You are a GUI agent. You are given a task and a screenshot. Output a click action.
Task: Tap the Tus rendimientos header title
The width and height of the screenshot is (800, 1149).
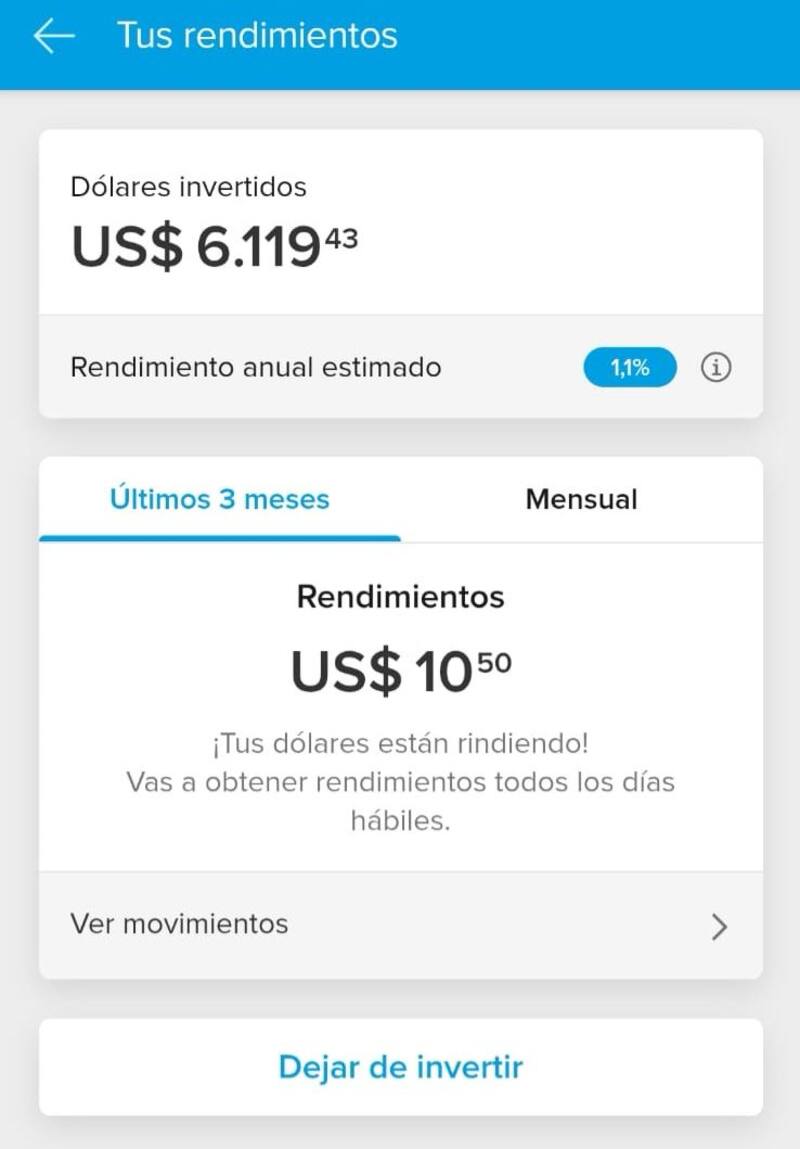pyautogui.click(x=257, y=35)
